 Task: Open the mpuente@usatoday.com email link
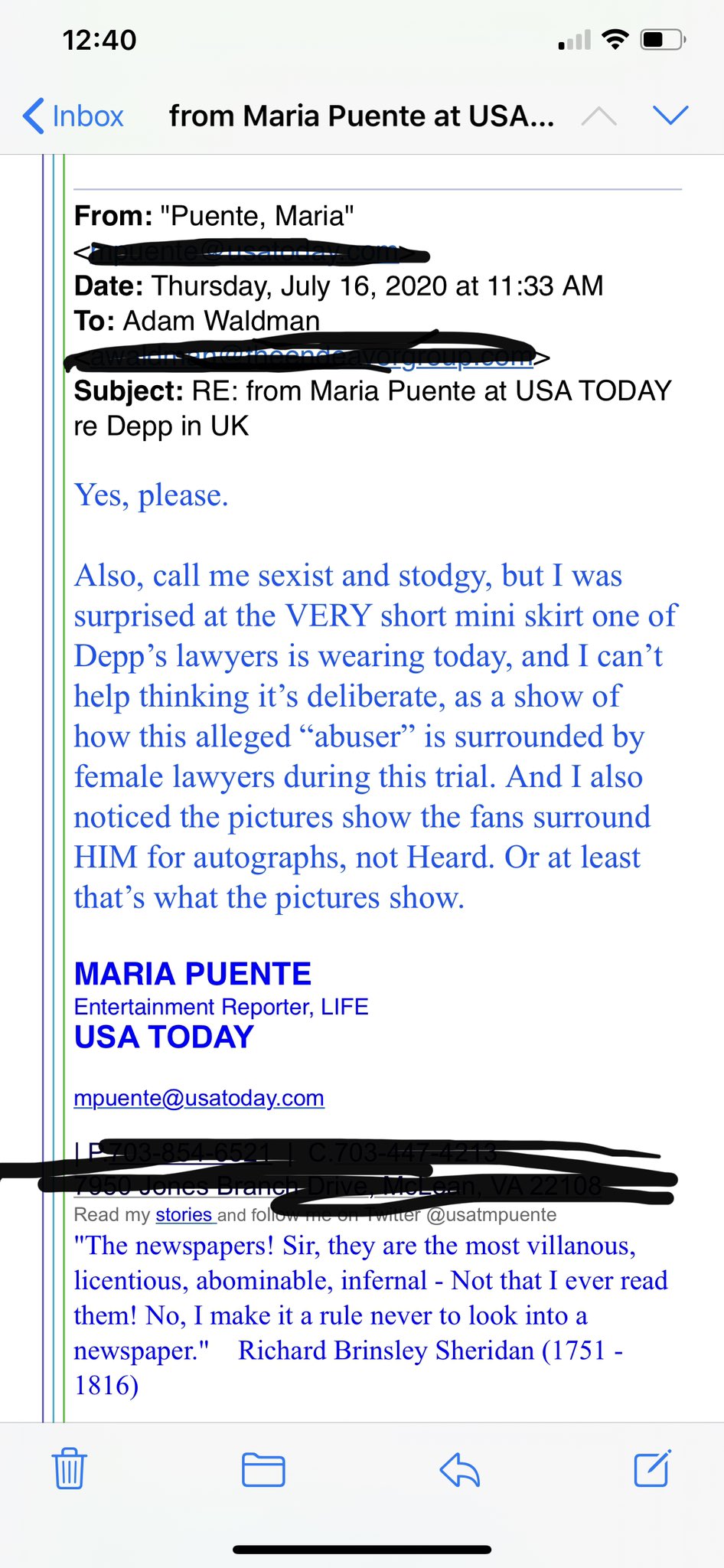tap(199, 1098)
